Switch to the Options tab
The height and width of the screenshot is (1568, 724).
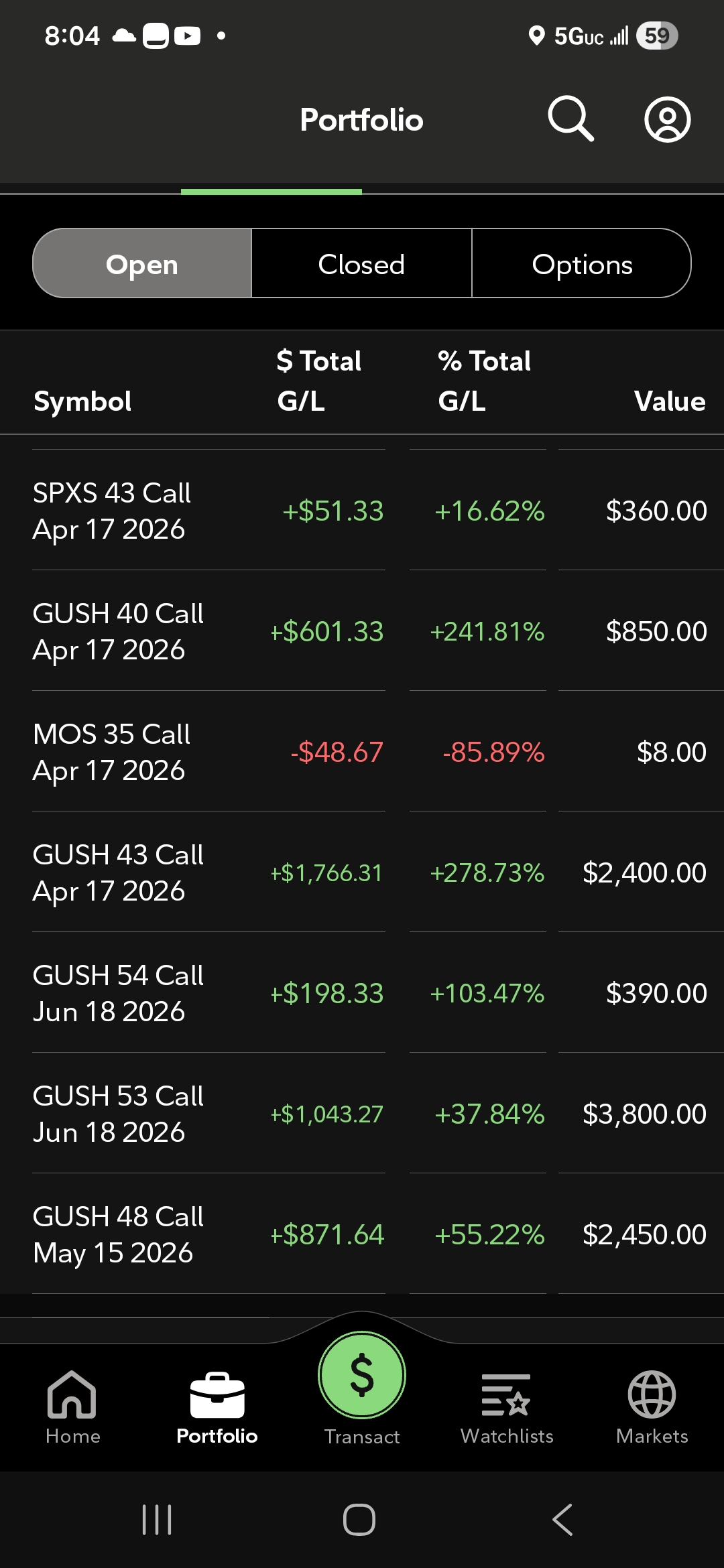tap(582, 264)
